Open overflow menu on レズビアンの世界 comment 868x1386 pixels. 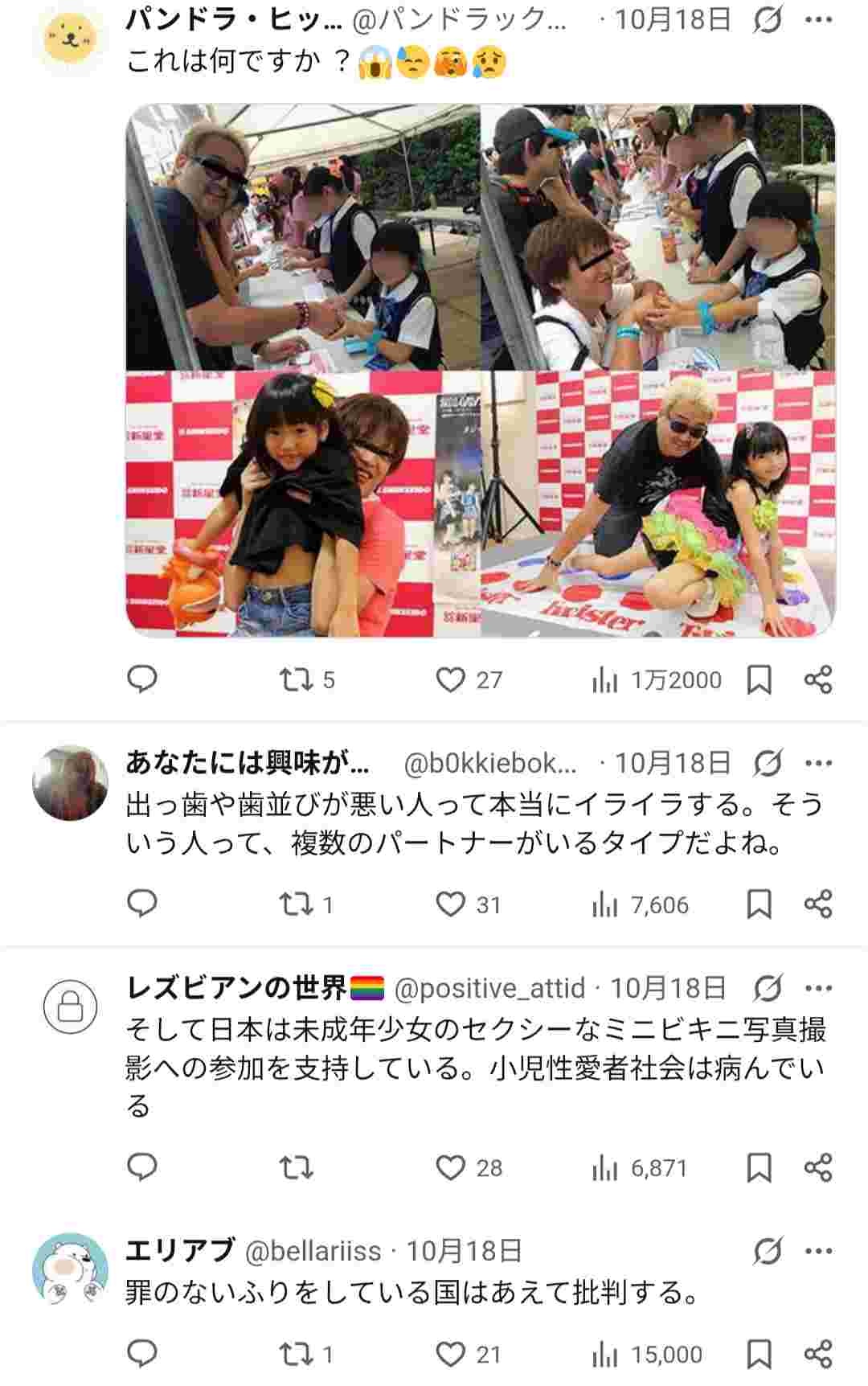(x=818, y=988)
